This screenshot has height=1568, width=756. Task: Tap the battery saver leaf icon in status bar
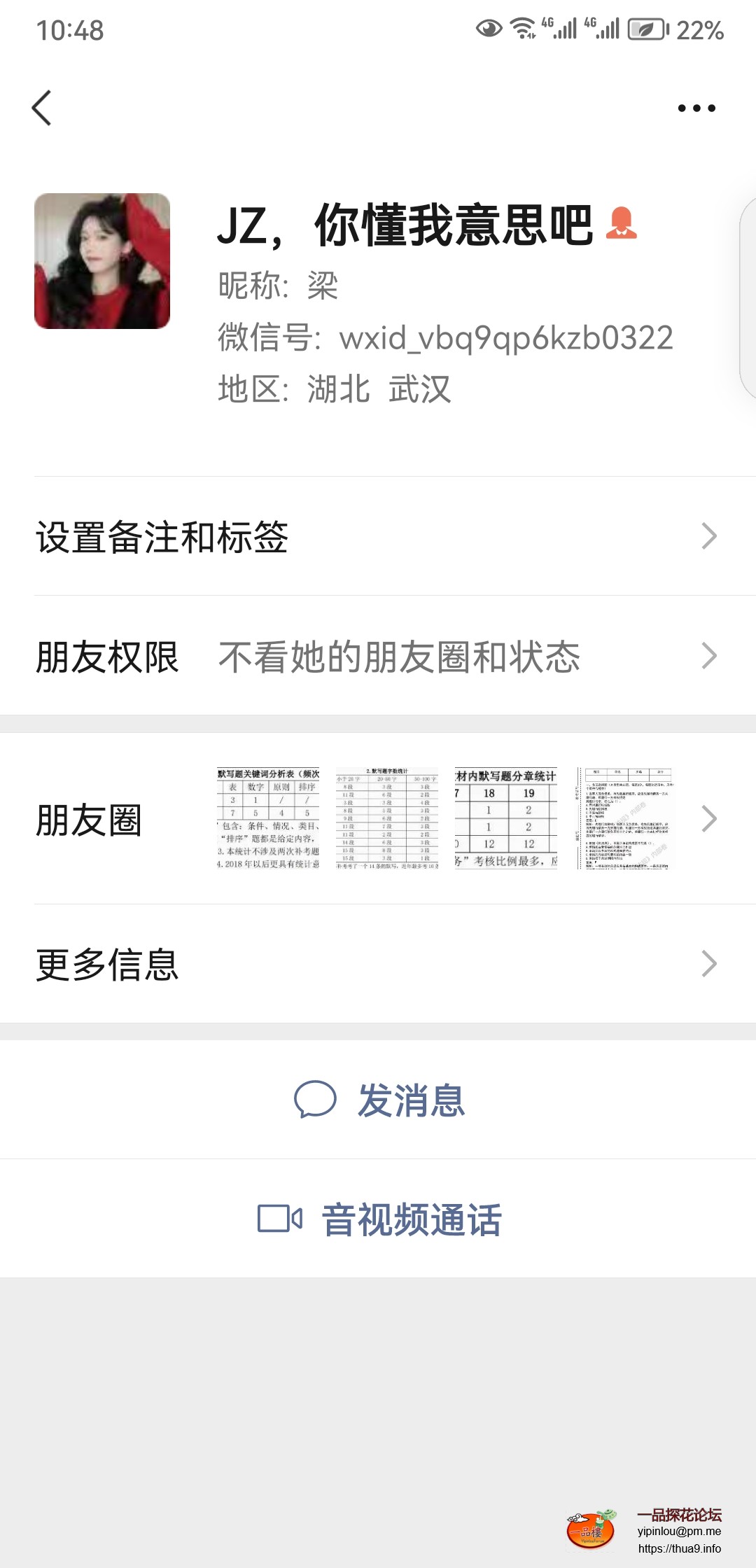[645, 28]
